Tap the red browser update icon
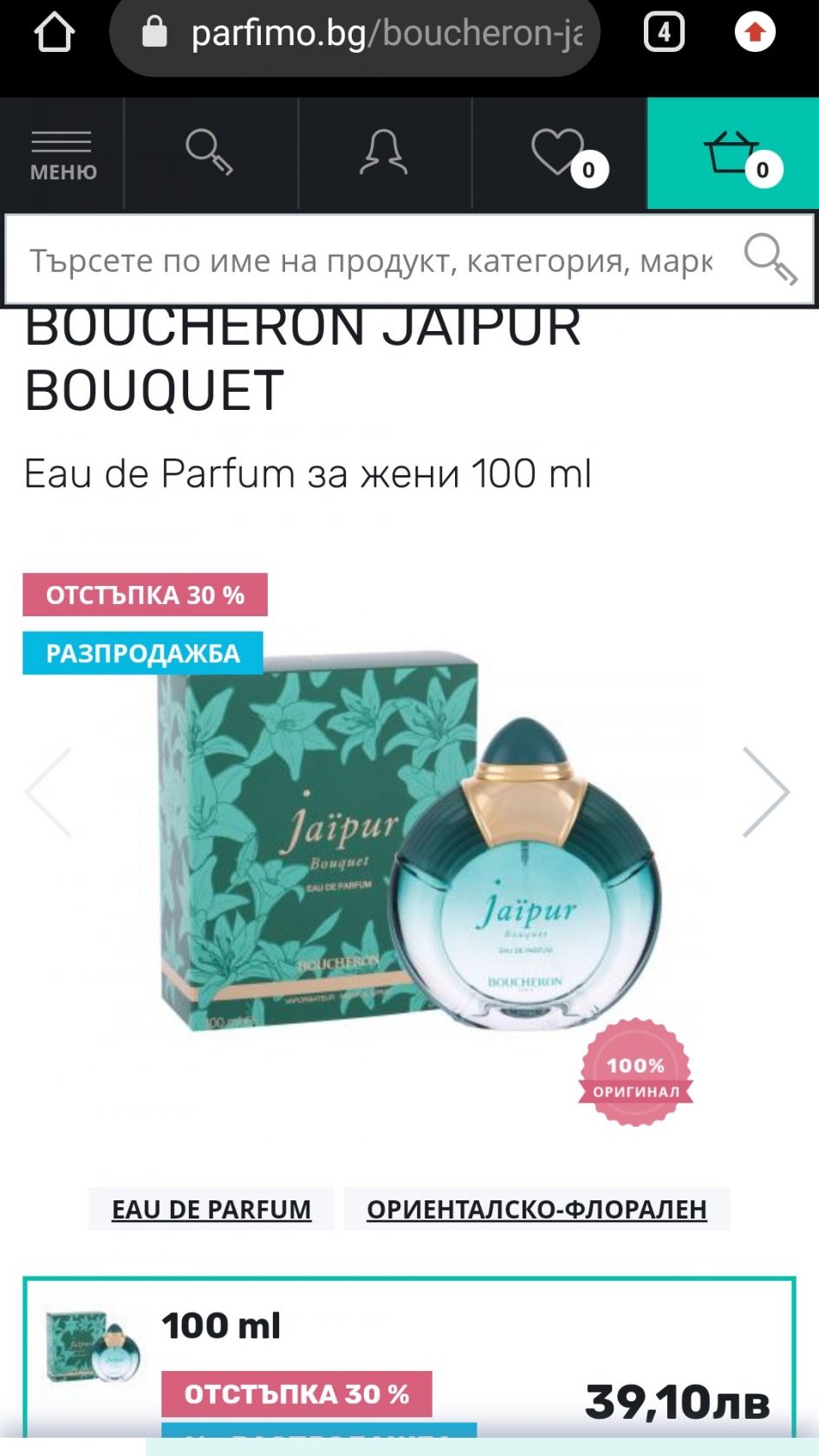 [755, 33]
